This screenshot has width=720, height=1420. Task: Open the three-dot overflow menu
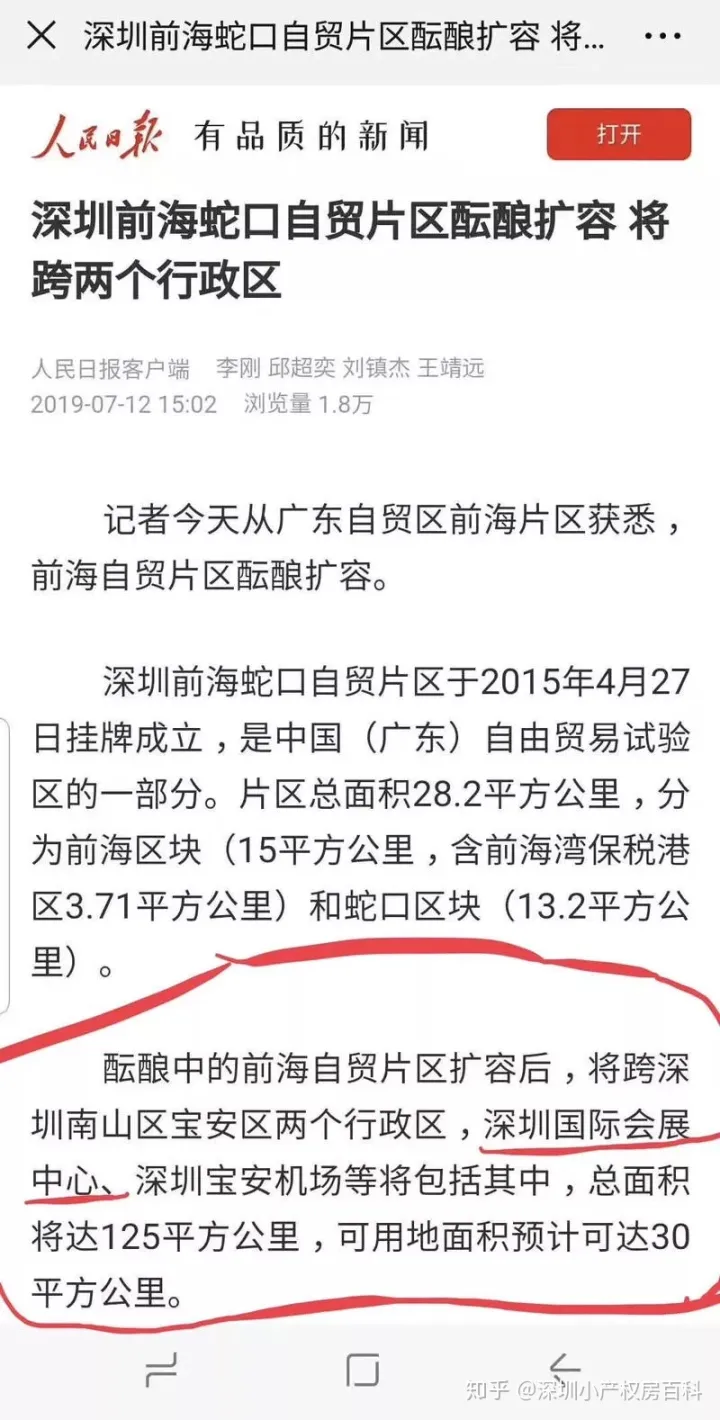coord(662,37)
